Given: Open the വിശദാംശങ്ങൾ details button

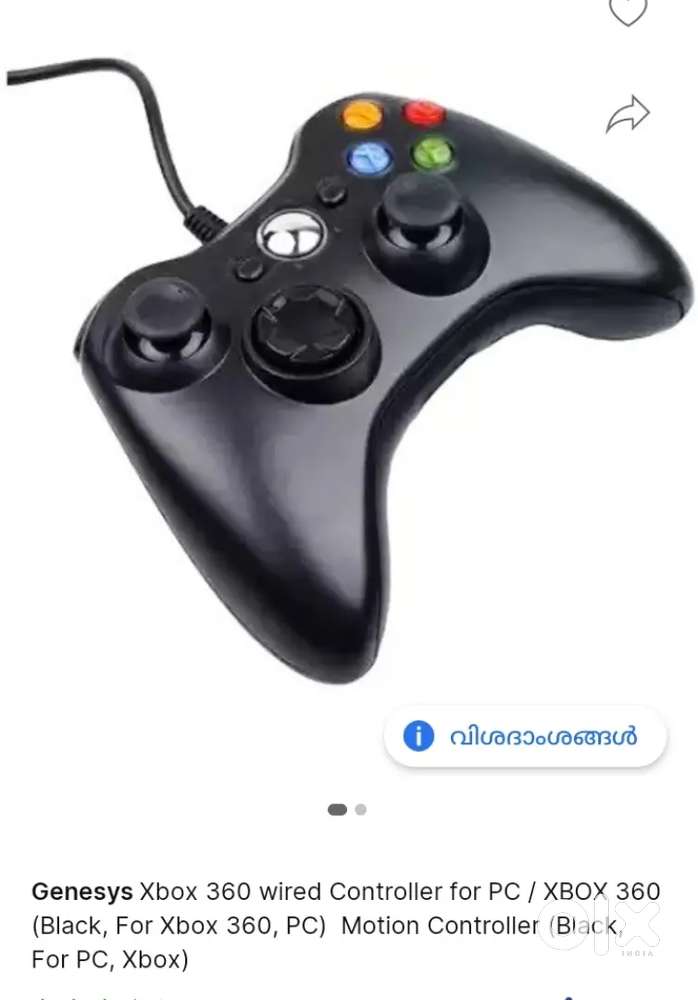Looking at the screenshot, I should click(x=524, y=737).
